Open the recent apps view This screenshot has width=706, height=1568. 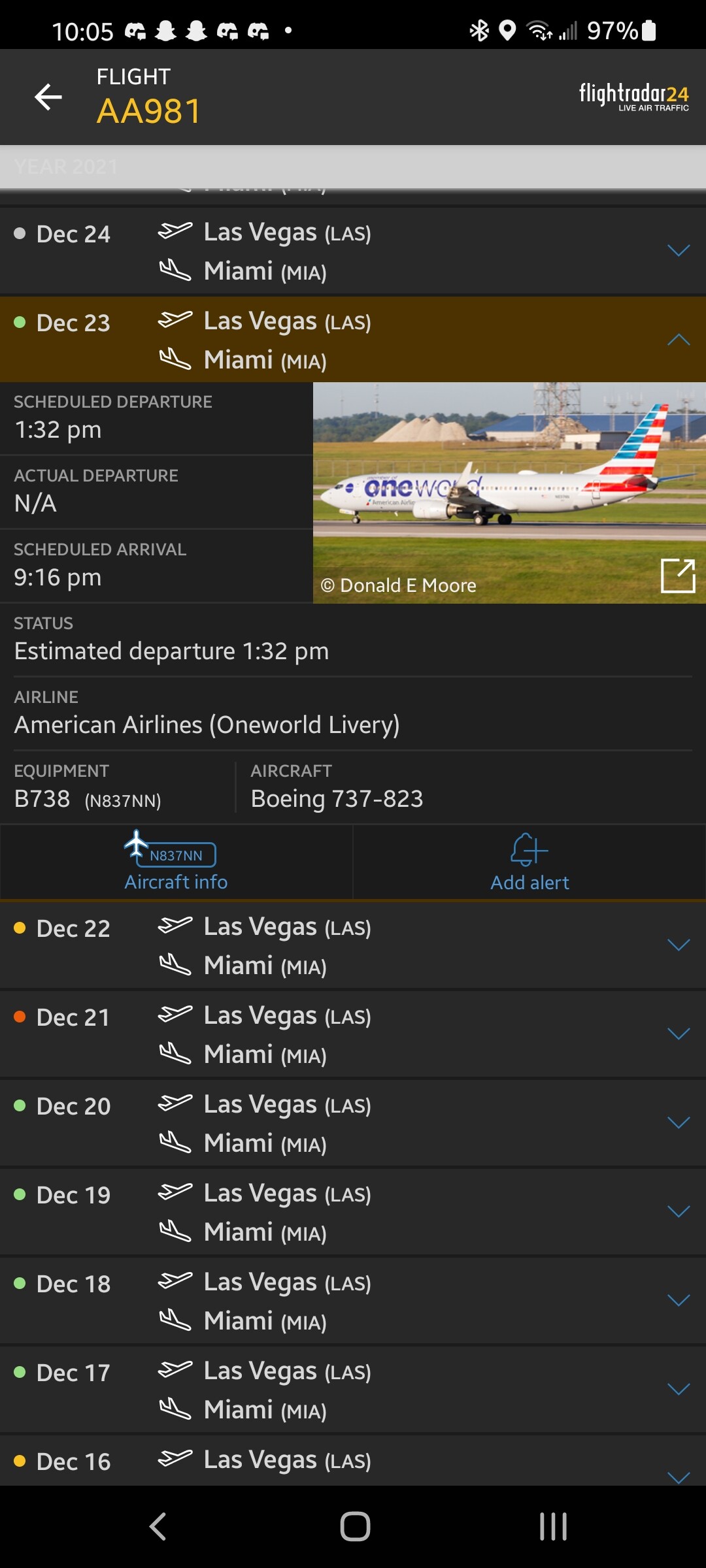tap(553, 1527)
